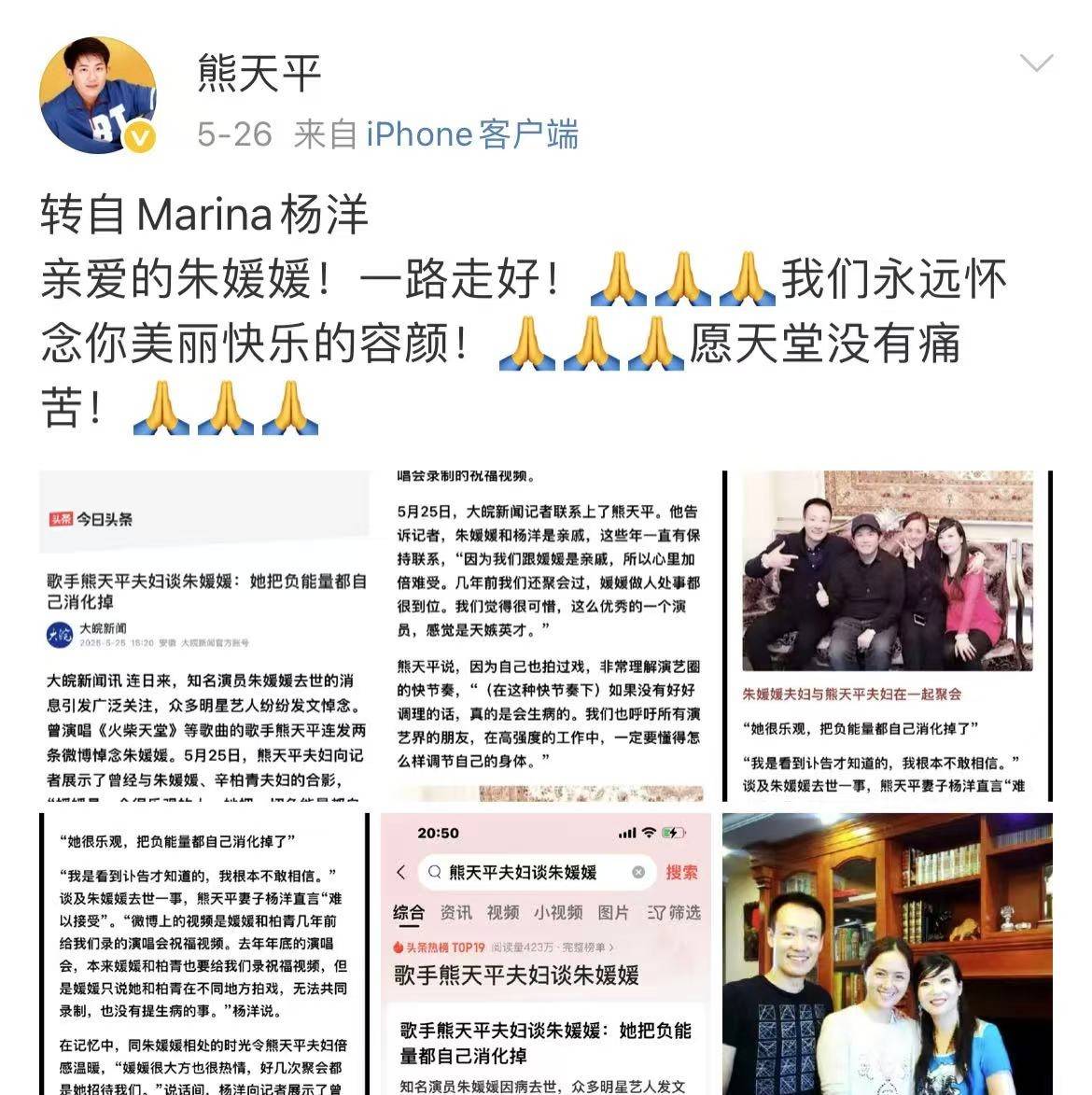Expand the post options chevron
Screen dimensions: 1092x1095
point(1036,63)
